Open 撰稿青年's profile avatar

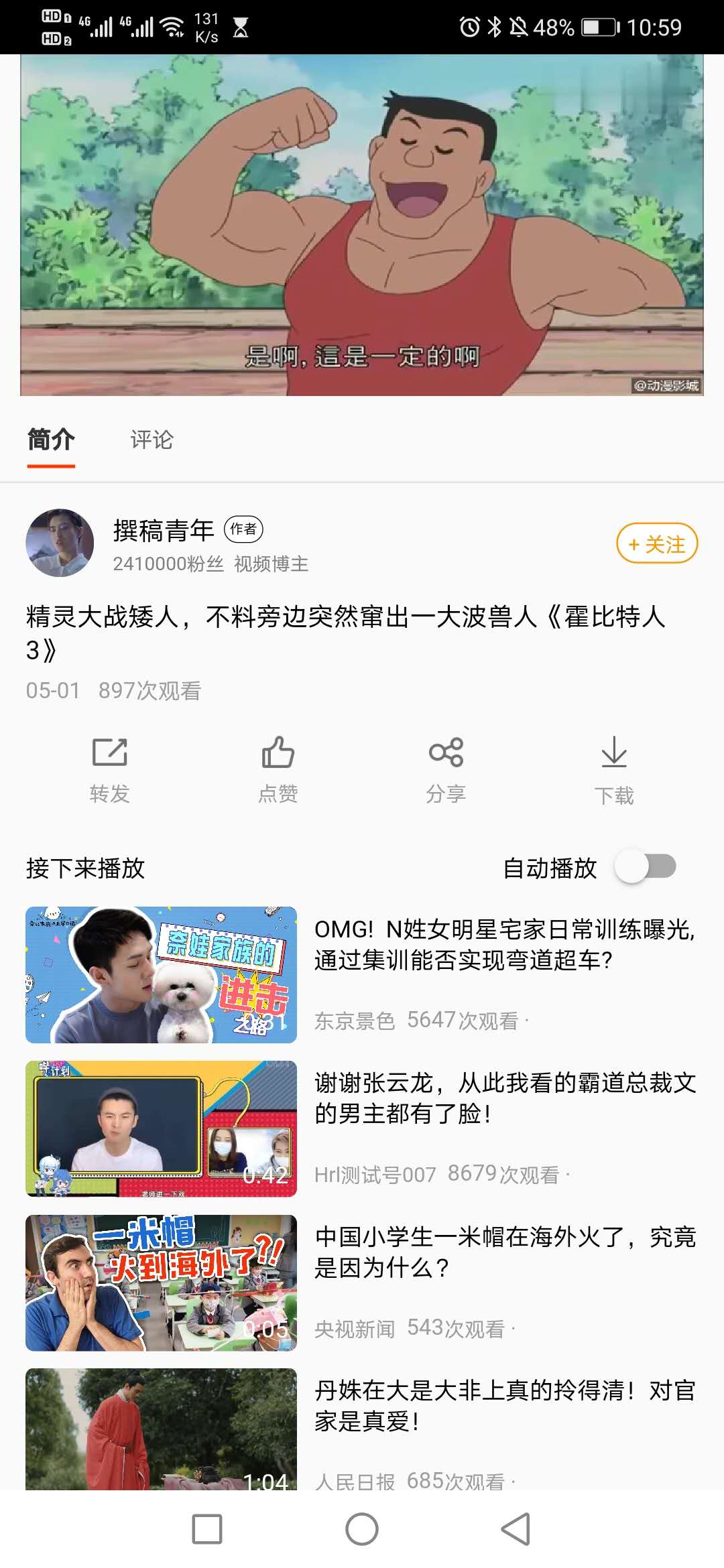60,543
